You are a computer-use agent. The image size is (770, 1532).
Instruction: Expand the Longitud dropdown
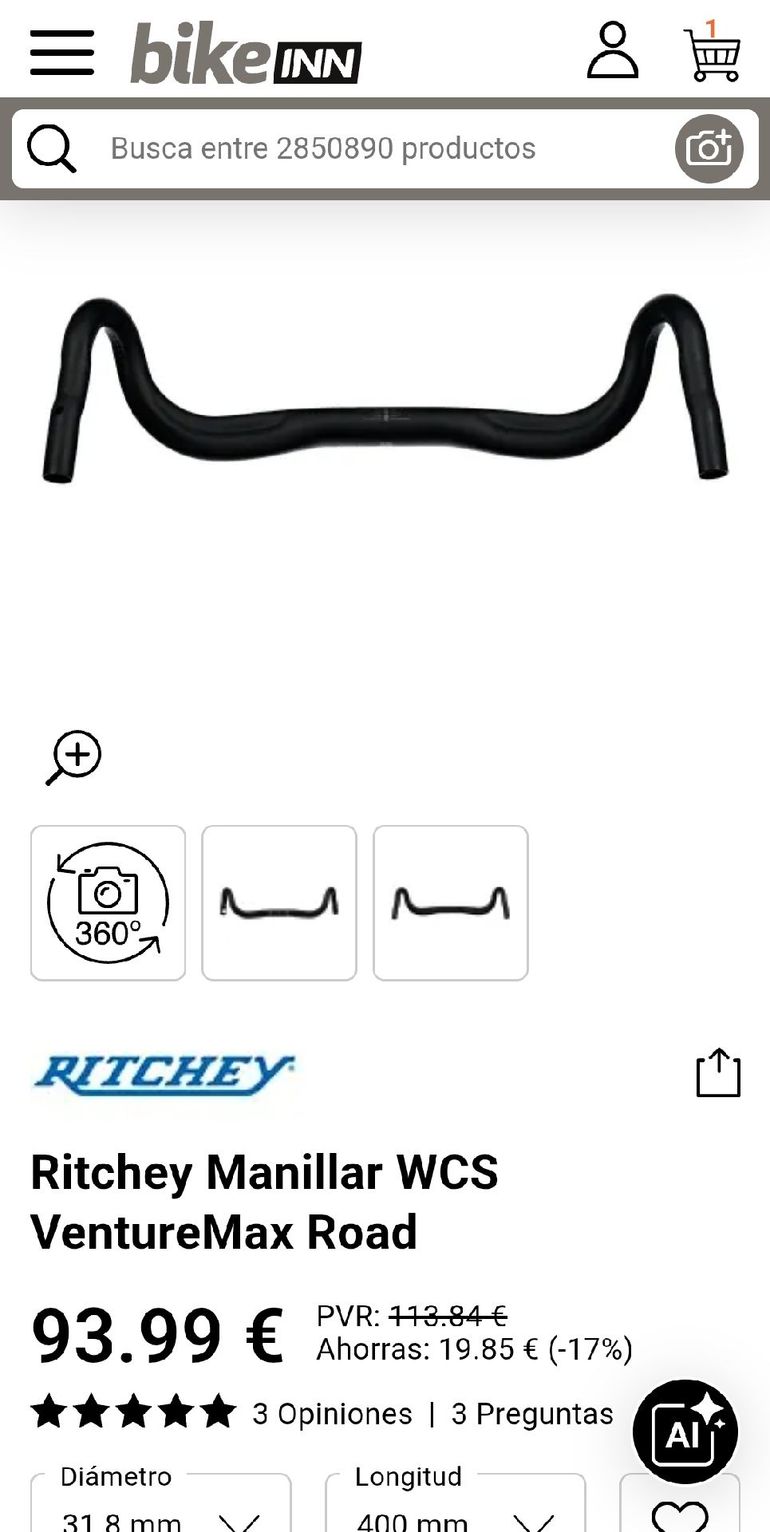tap(455, 1504)
